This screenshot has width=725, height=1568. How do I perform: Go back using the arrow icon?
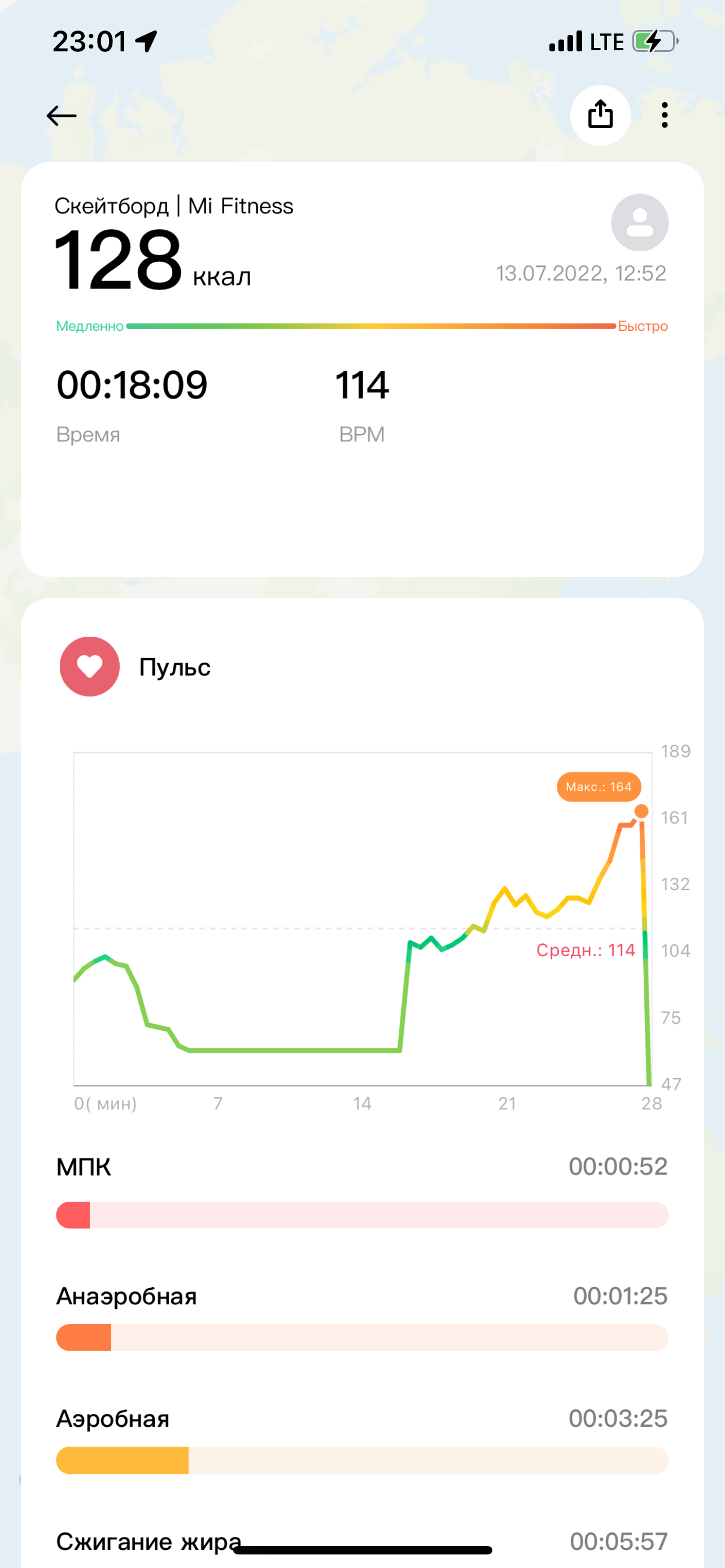click(x=62, y=116)
